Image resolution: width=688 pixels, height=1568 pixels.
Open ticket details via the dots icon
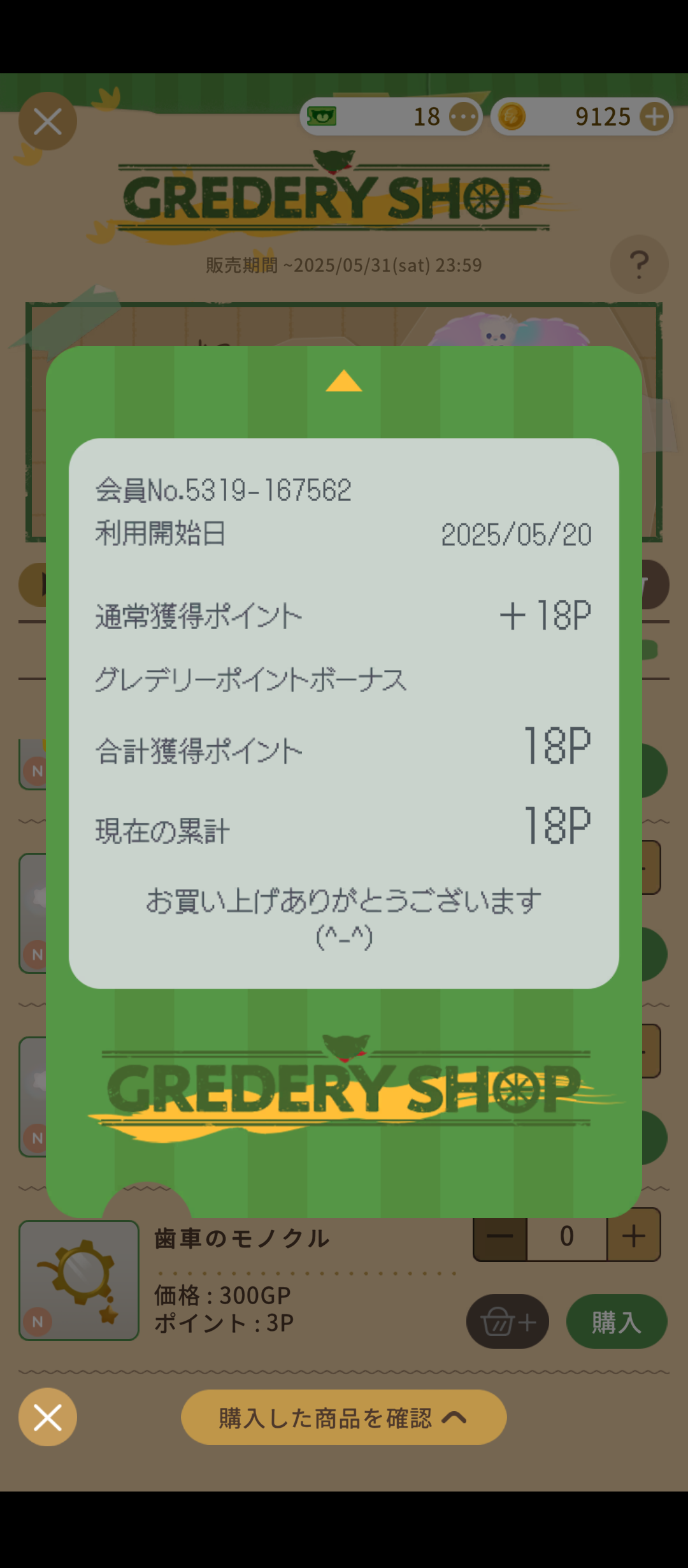[463, 117]
